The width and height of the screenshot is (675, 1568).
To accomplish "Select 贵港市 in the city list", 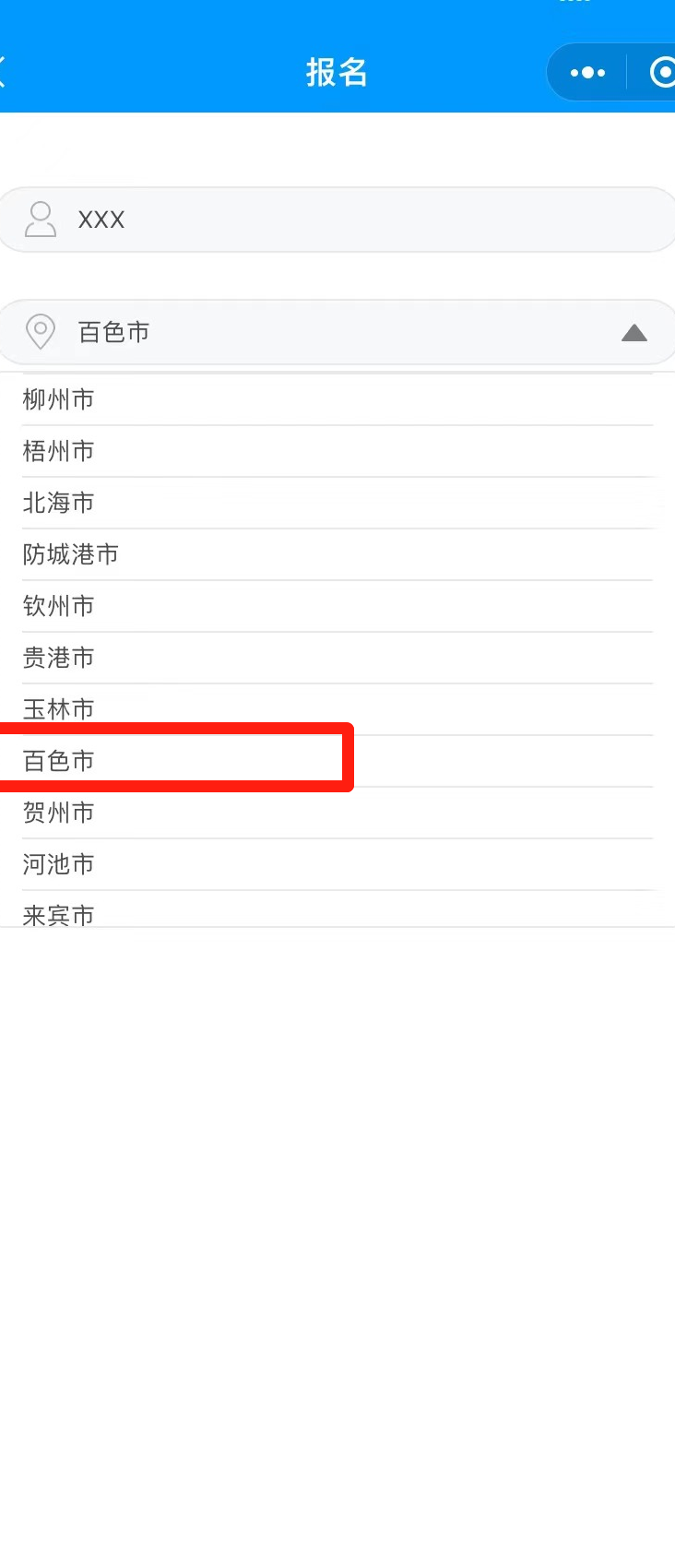I will click(x=59, y=658).
